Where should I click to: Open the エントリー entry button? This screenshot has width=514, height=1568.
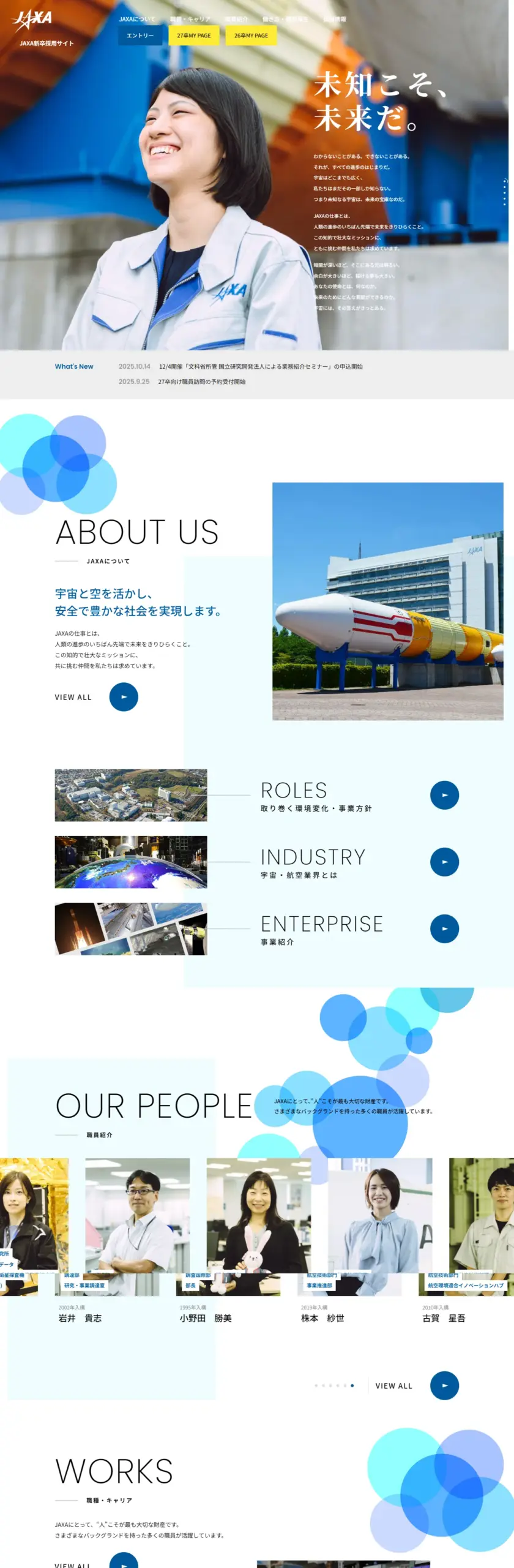coord(140,36)
